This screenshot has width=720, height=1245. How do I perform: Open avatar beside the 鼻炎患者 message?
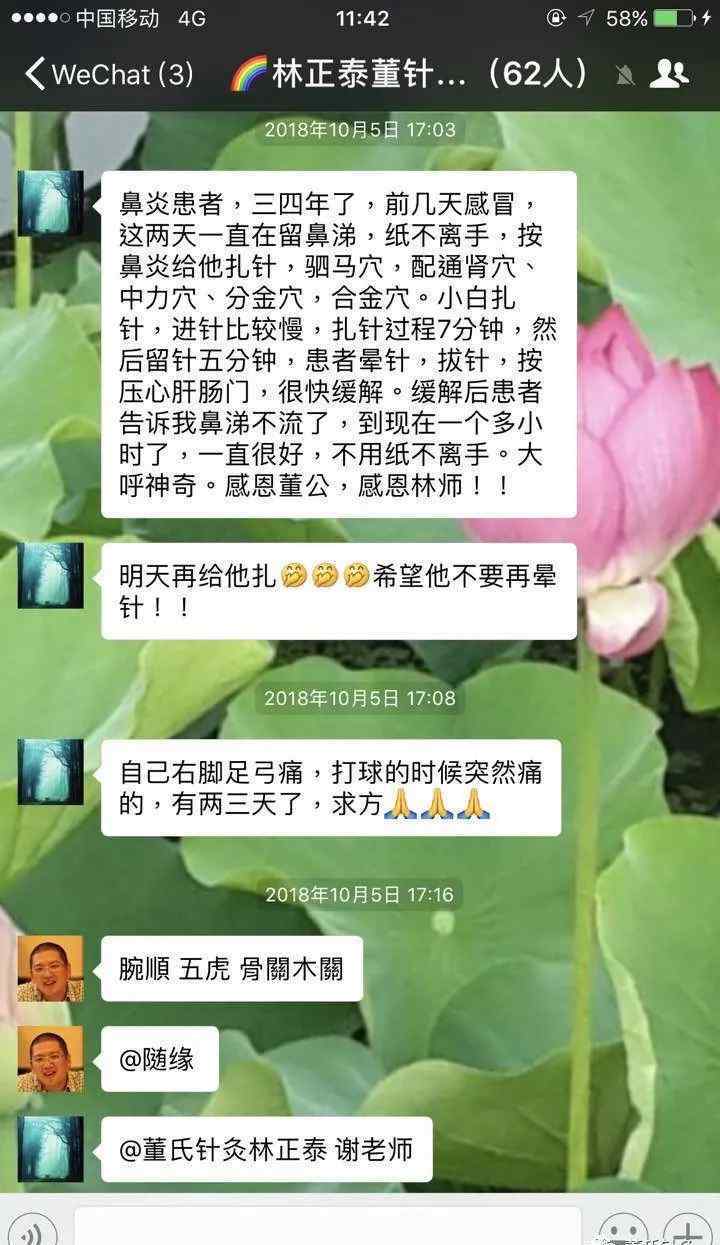pyautogui.click(x=50, y=204)
